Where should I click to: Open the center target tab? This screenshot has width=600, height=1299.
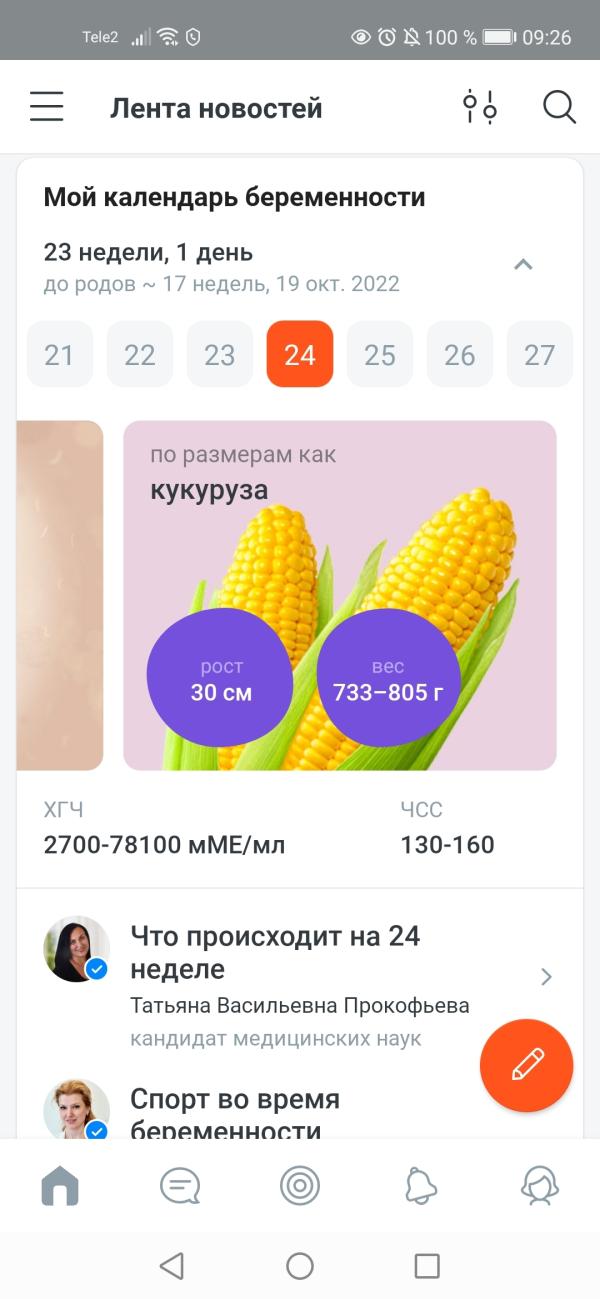tap(300, 1186)
